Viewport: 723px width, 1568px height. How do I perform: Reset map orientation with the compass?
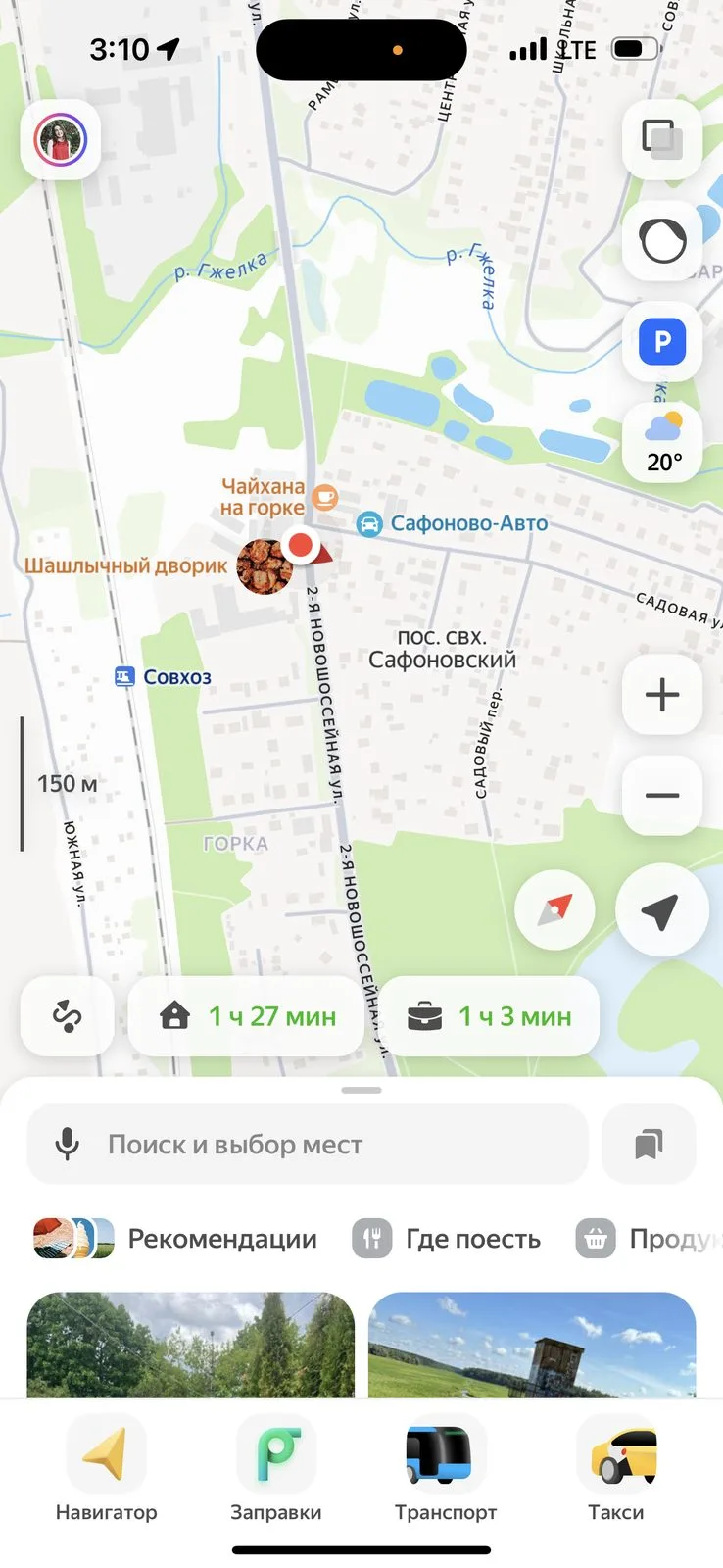(555, 910)
